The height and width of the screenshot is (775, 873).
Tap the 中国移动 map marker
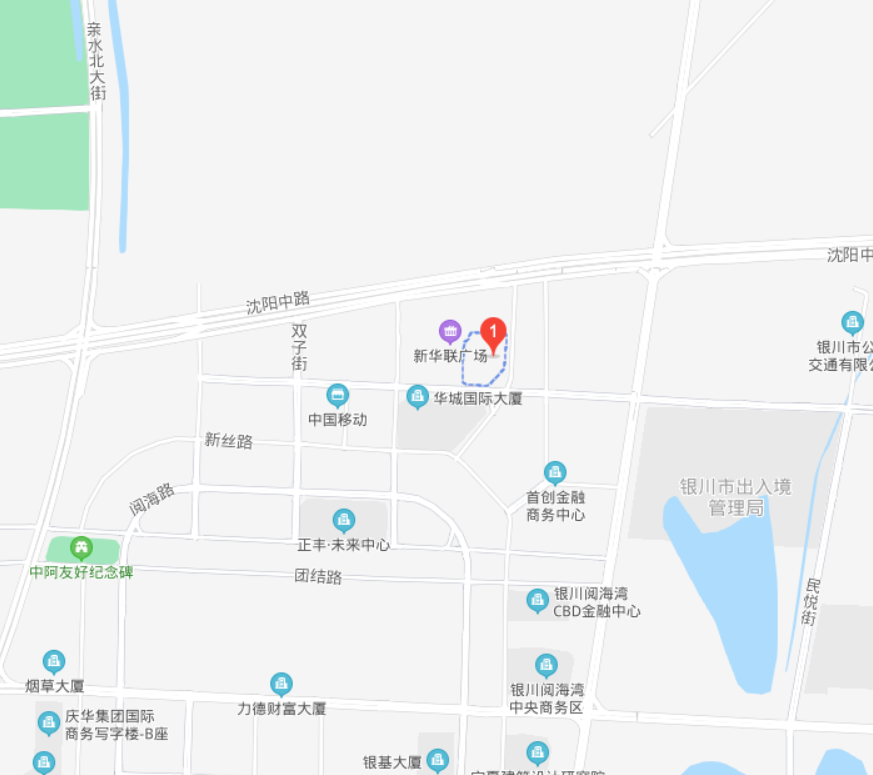[338, 395]
